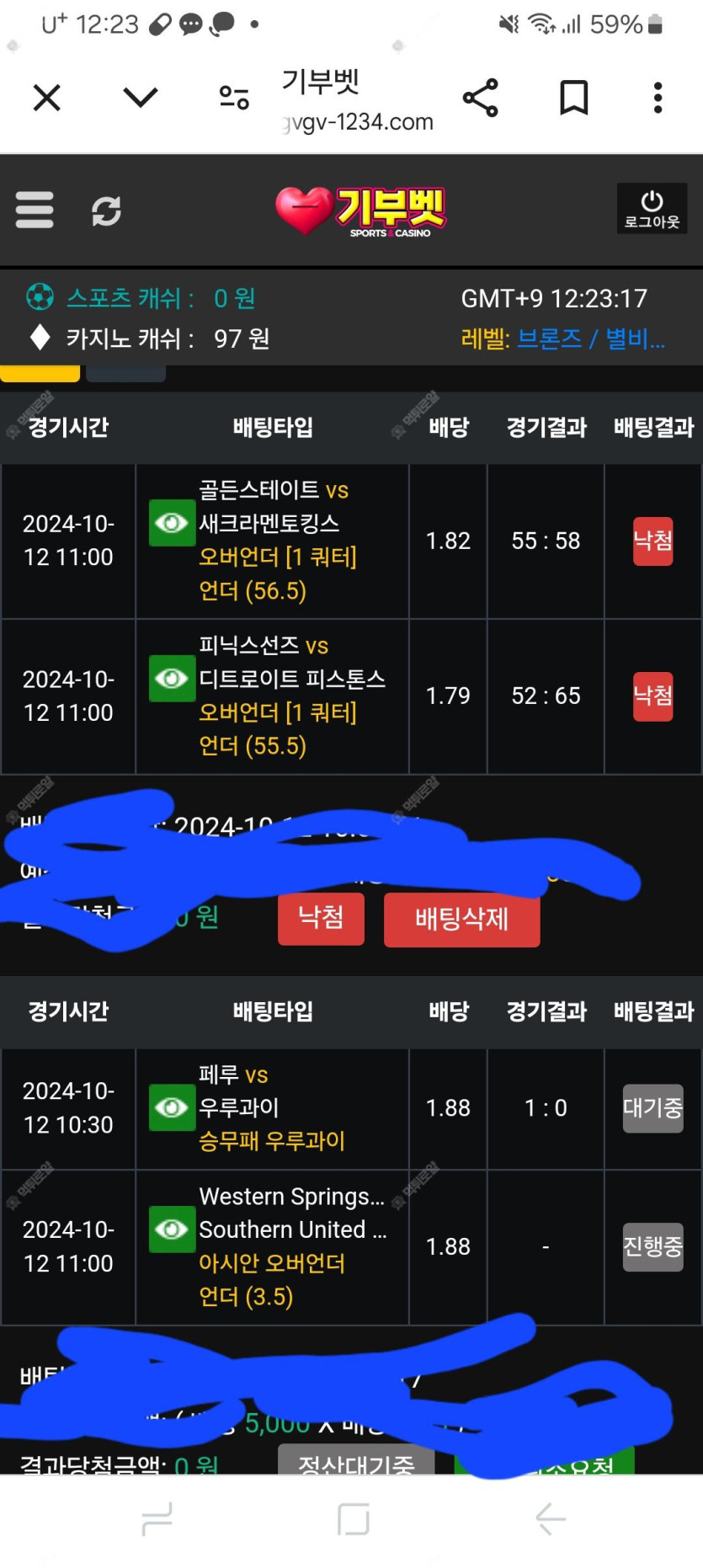This screenshot has width=703, height=1568.
Task: Open the site settings icon by the URL
Action: coord(234,98)
